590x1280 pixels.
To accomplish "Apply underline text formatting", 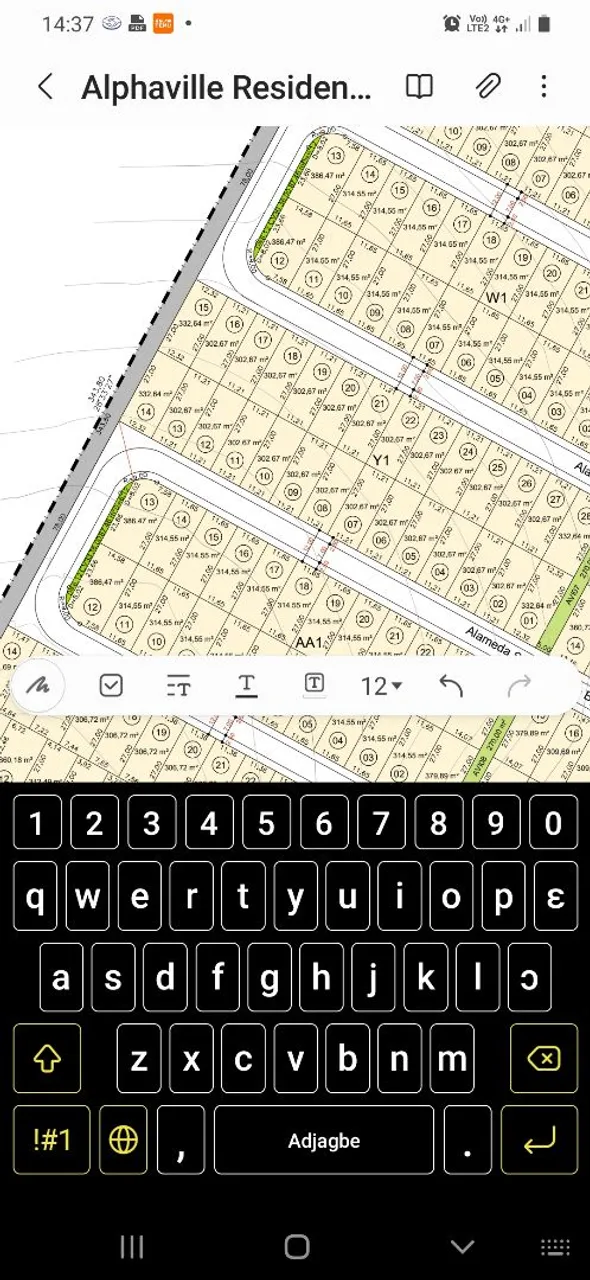I will coord(246,685).
